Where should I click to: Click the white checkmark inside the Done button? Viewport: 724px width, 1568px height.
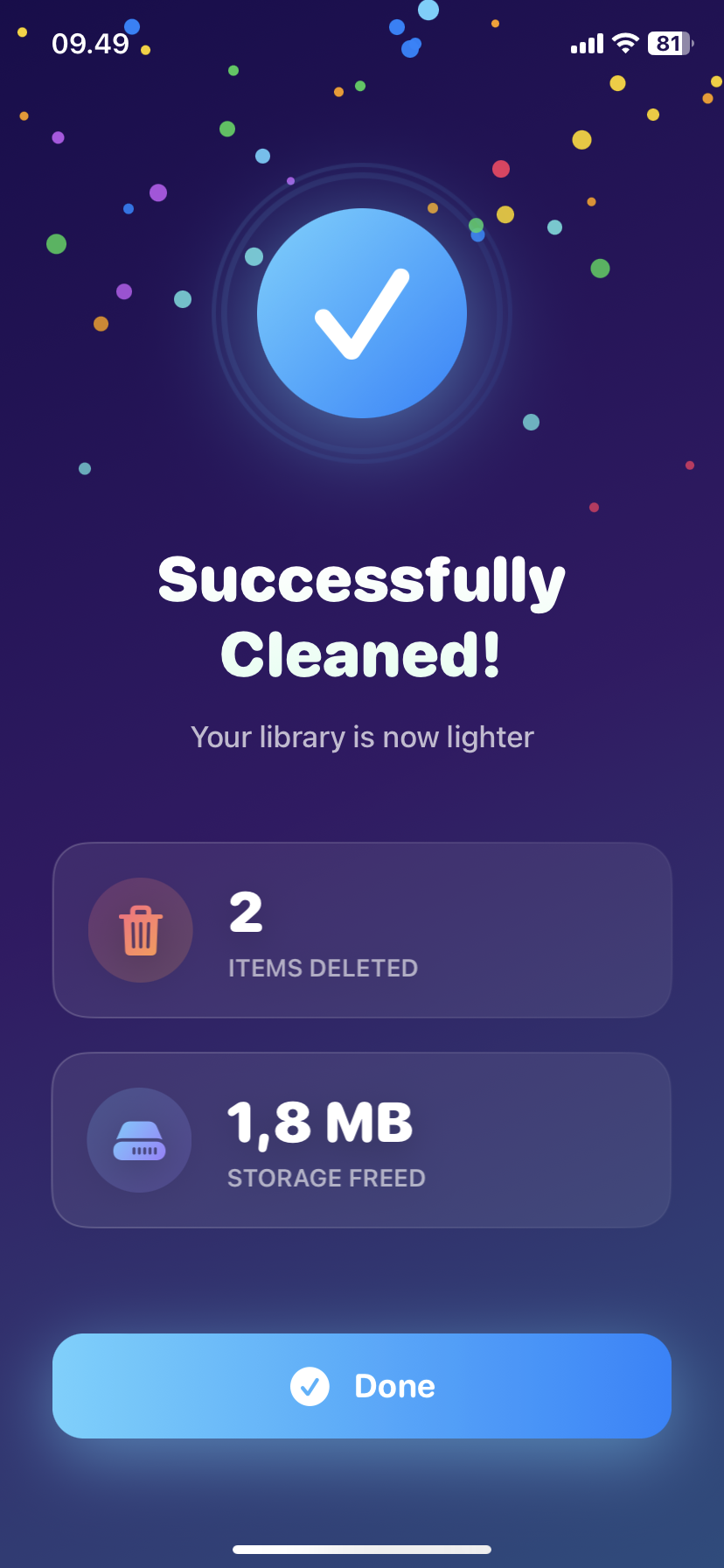tap(310, 1385)
